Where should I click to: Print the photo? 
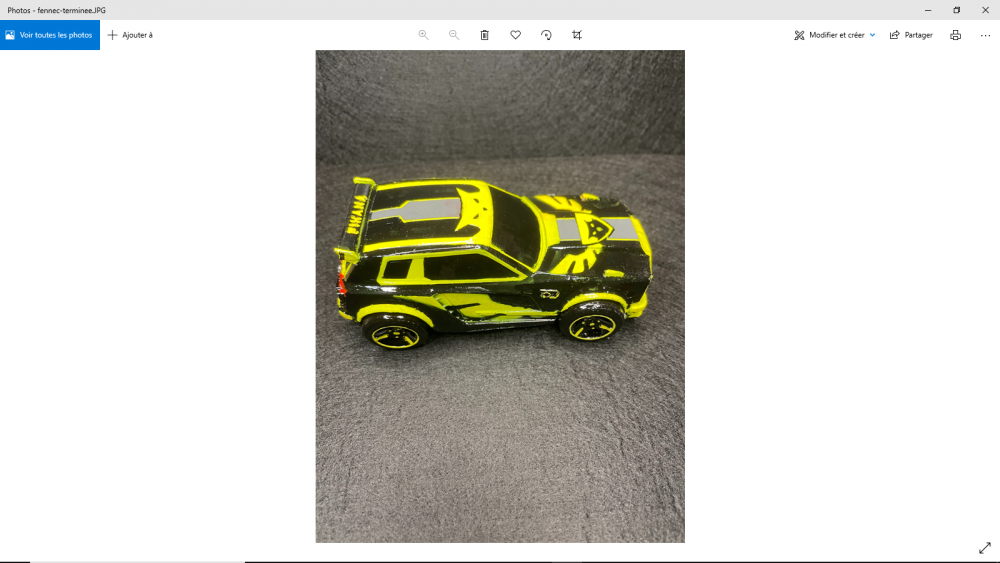(x=955, y=35)
